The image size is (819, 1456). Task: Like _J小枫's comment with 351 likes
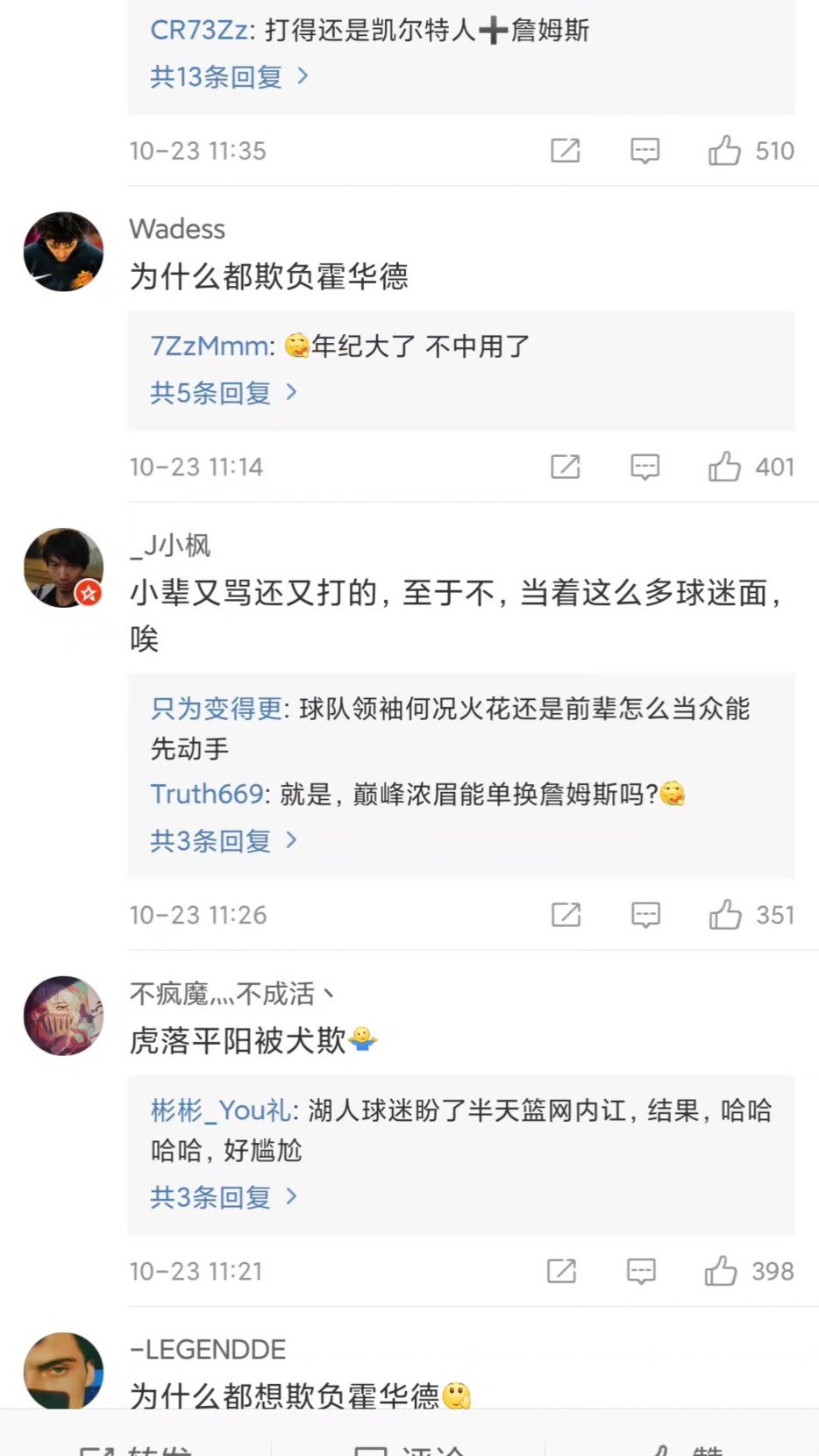(x=726, y=915)
